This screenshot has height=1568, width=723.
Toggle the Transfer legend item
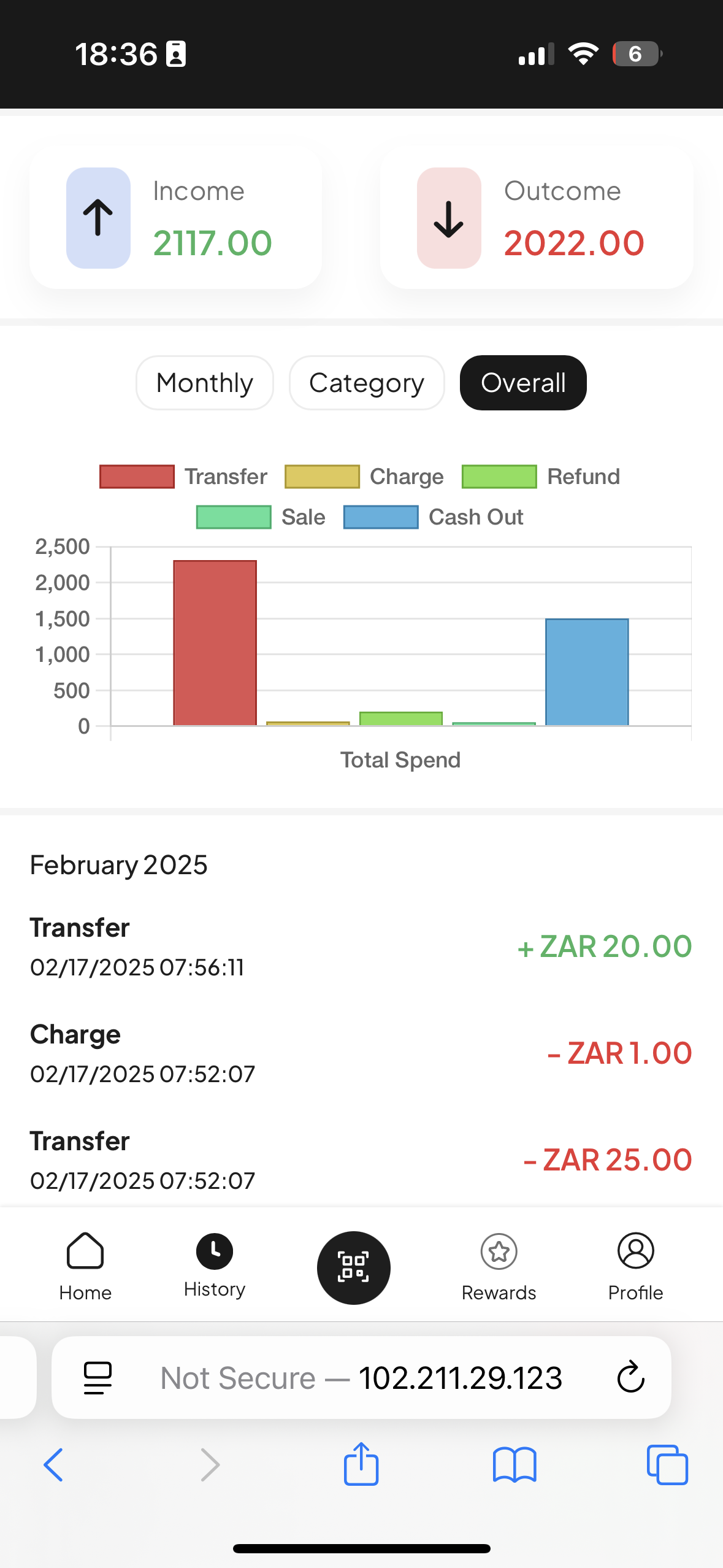(183, 477)
